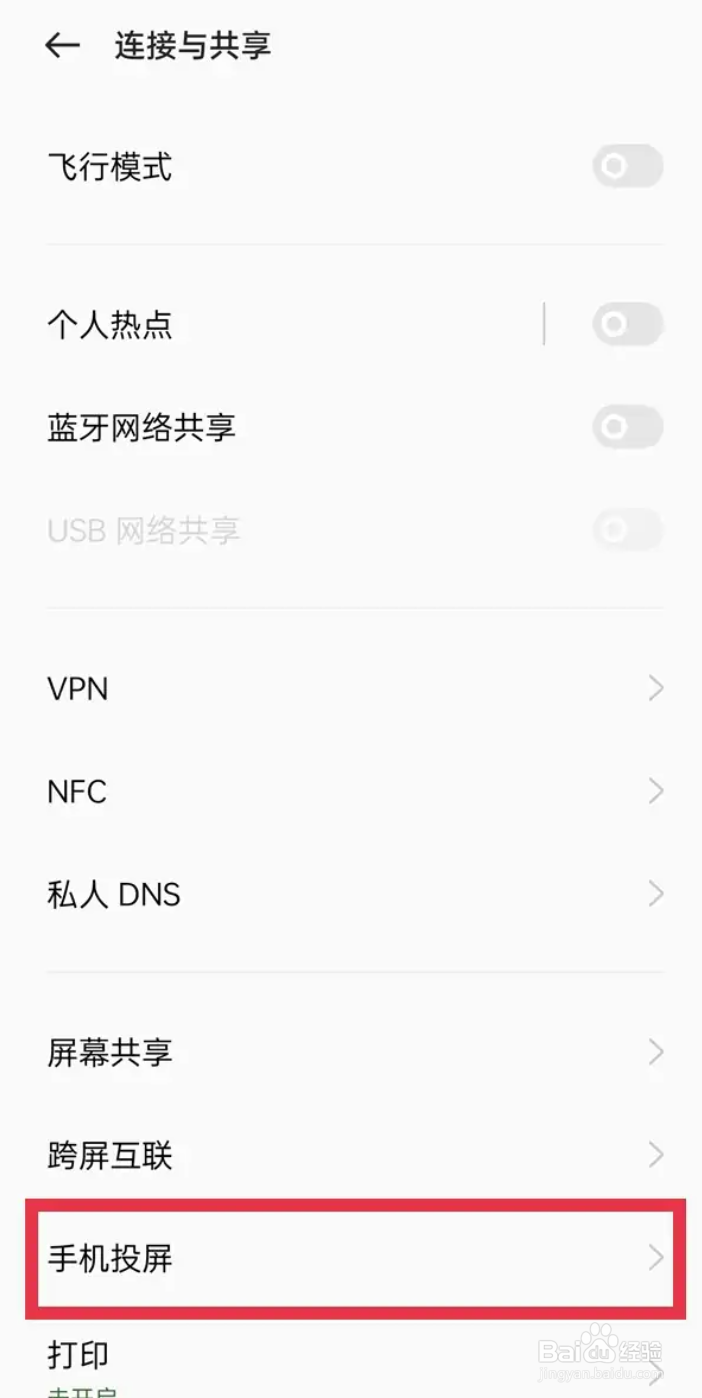Image resolution: width=702 pixels, height=1398 pixels.
Task: Open 个人热点 settings row
Action: (x=290, y=325)
